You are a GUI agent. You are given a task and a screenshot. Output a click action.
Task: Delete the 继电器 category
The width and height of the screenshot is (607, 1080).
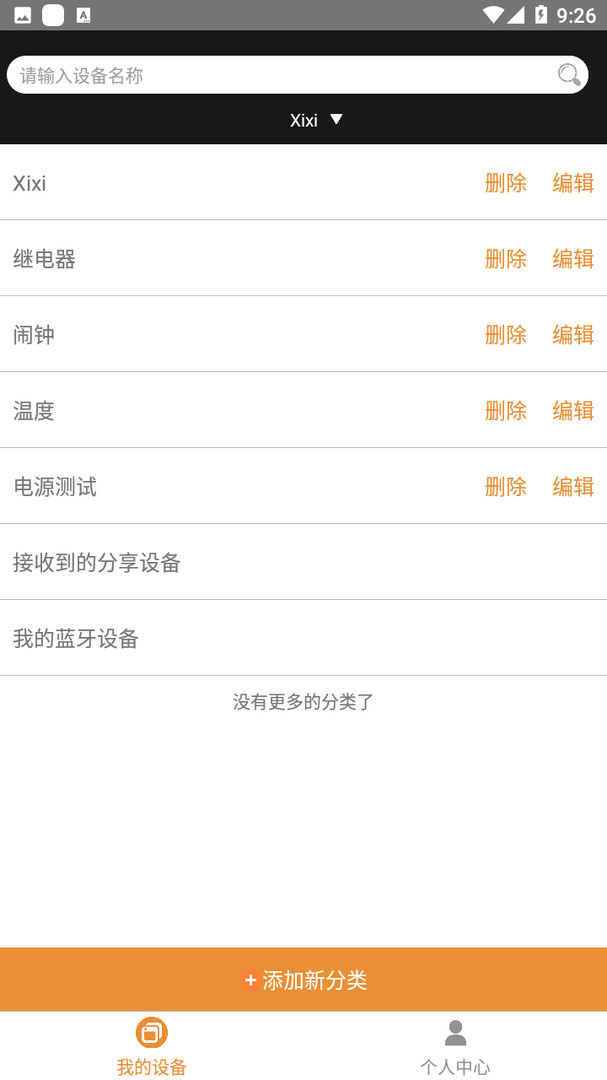tap(505, 259)
